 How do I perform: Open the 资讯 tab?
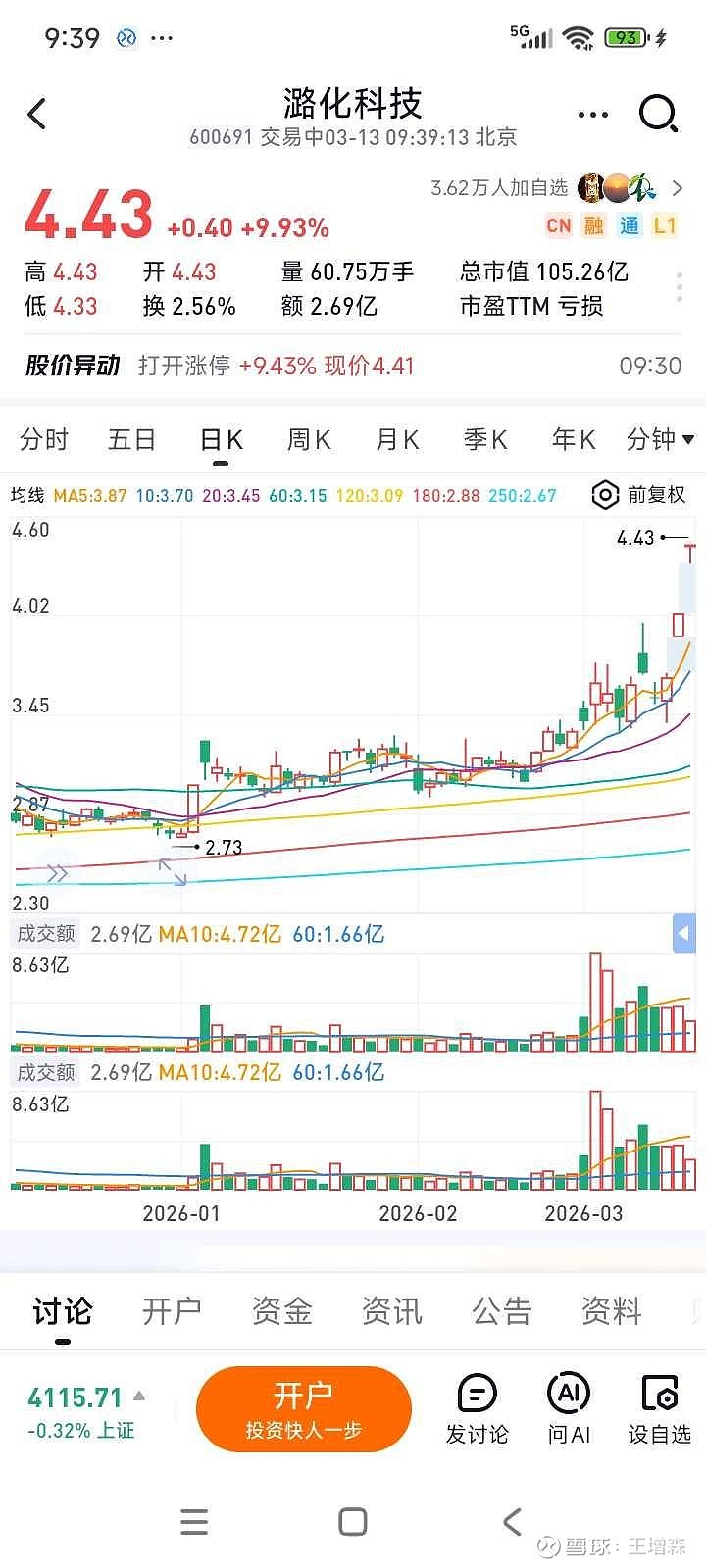pyautogui.click(x=392, y=1310)
